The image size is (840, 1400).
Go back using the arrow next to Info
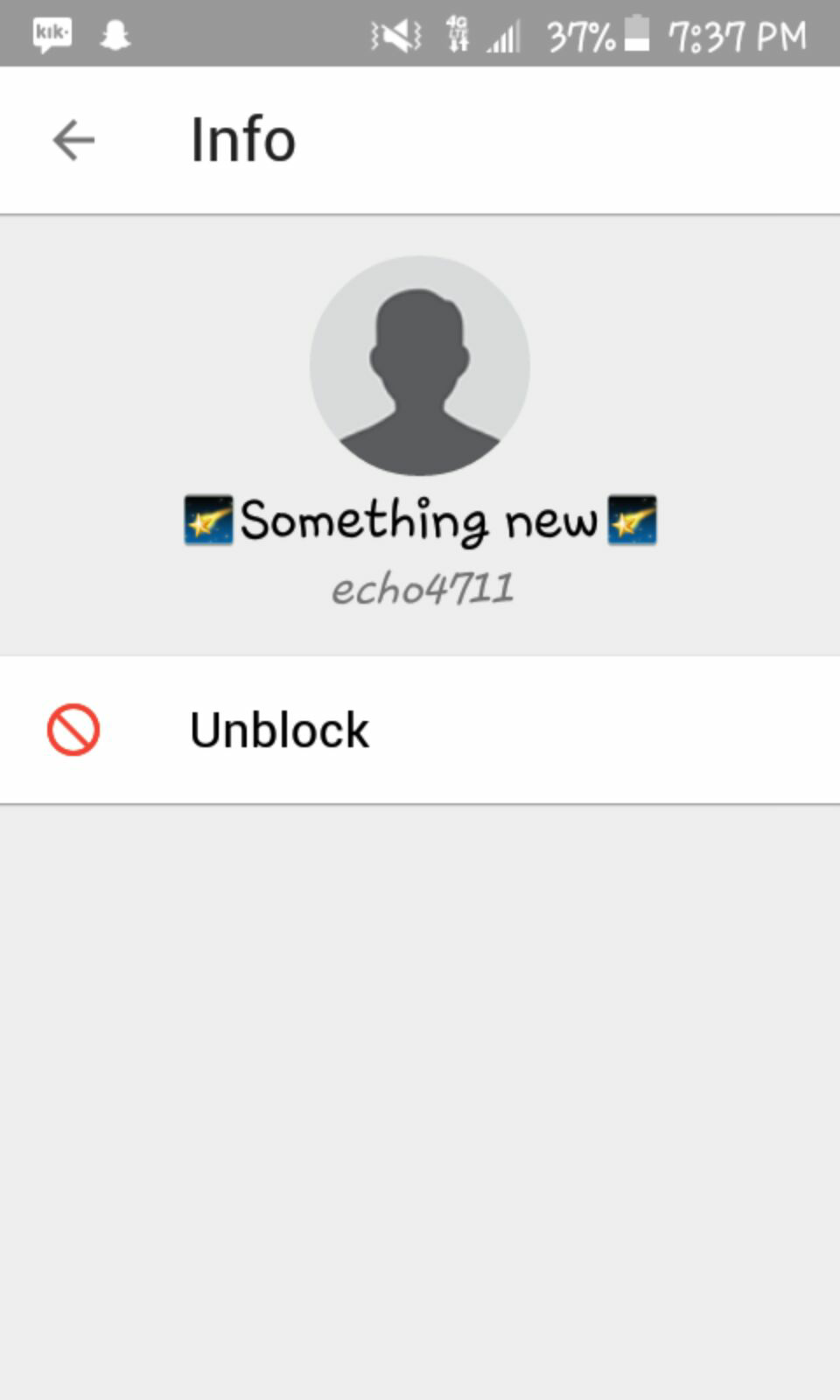(73, 140)
